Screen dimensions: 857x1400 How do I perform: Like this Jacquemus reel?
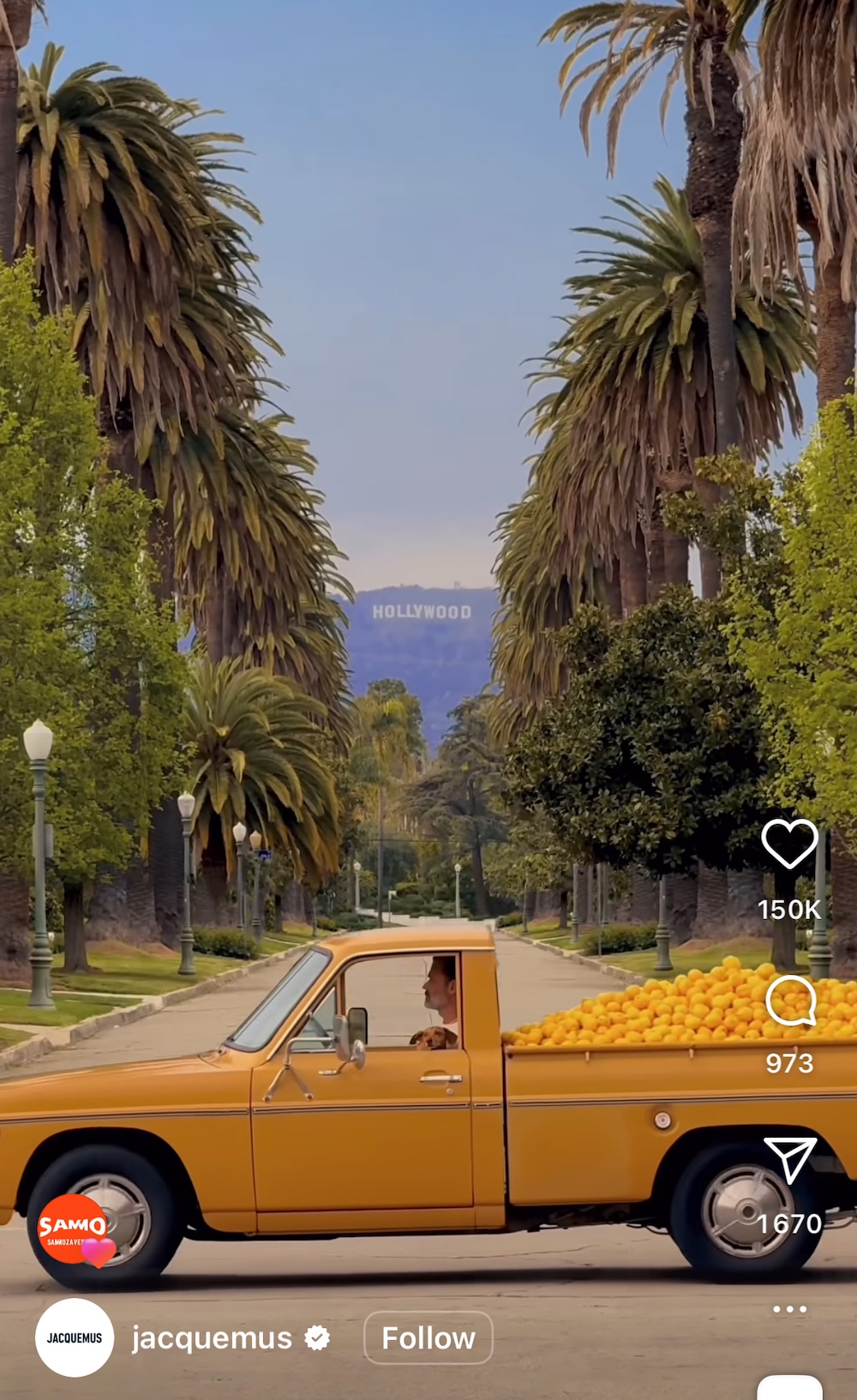(789, 844)
